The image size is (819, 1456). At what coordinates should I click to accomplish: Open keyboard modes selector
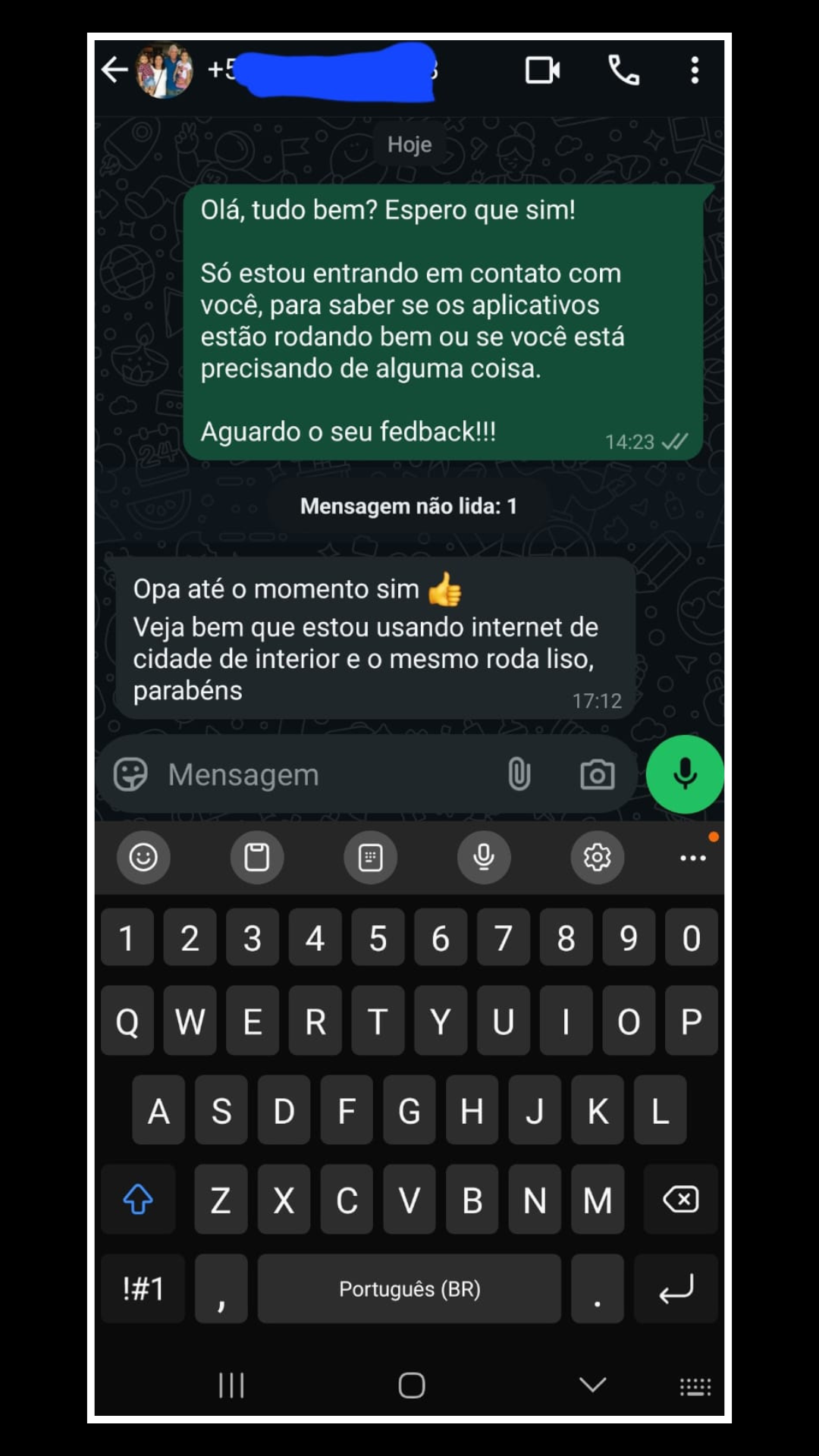tap(370, 858)
